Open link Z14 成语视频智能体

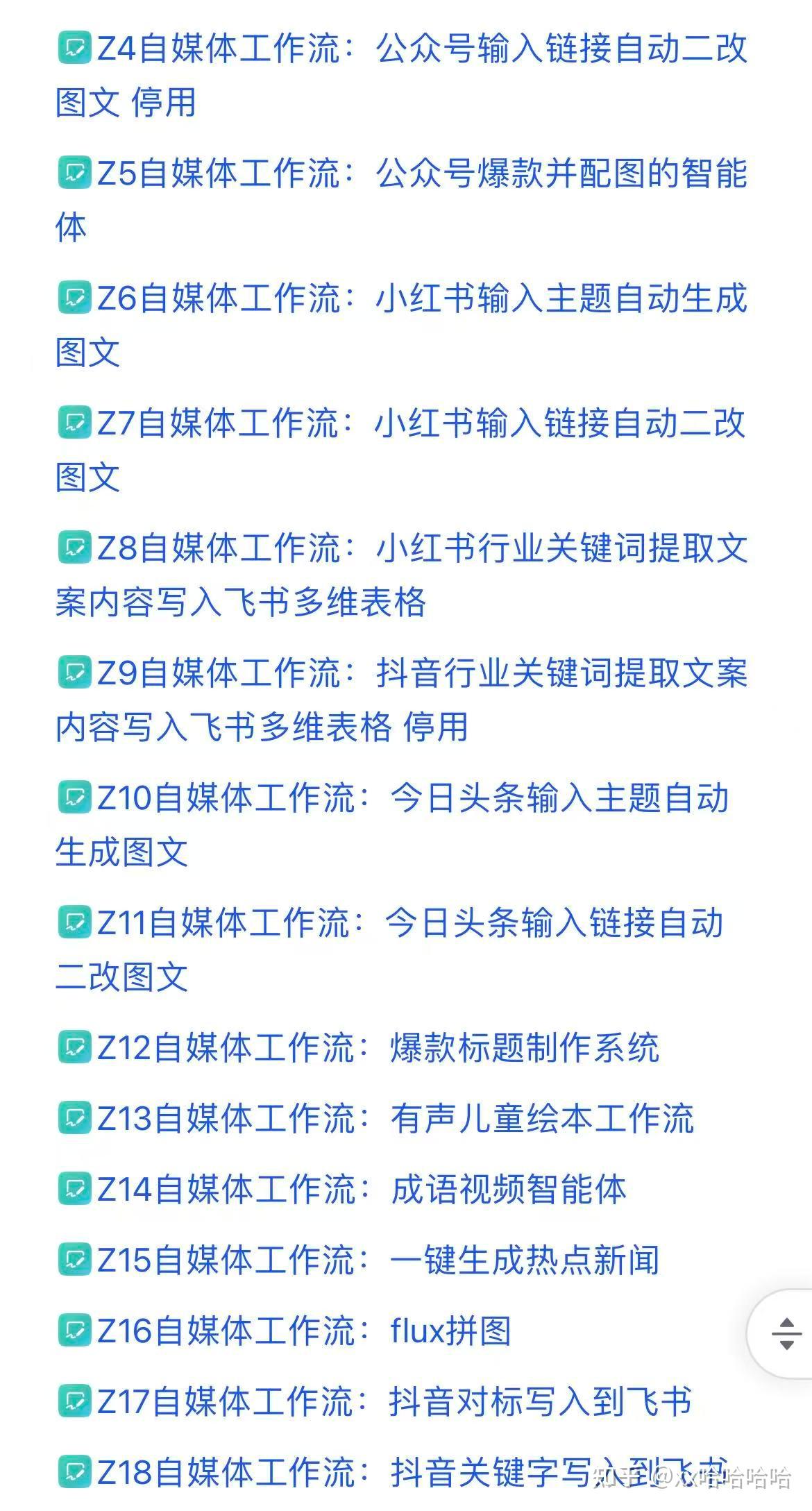coord(361,1187)
